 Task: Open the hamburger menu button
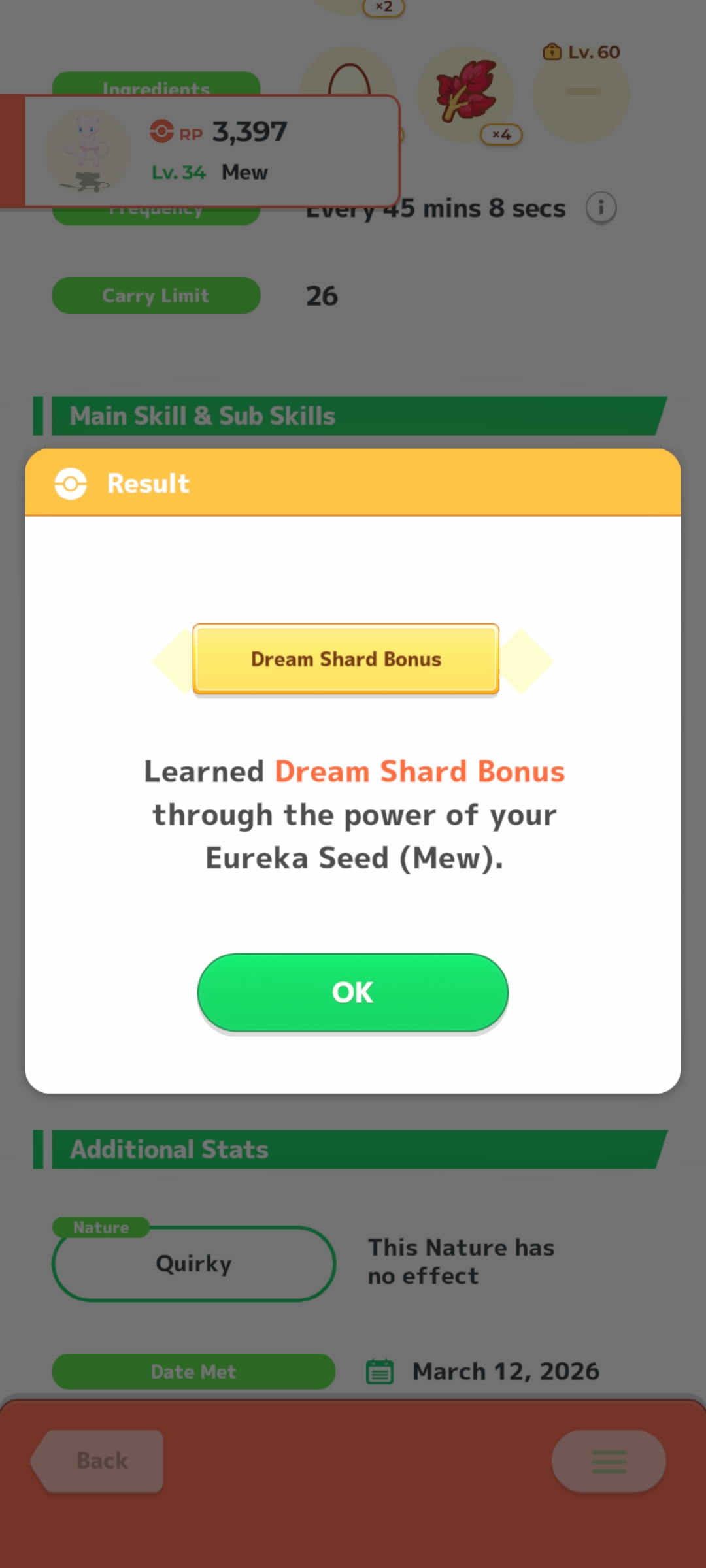coord(609,1461)
